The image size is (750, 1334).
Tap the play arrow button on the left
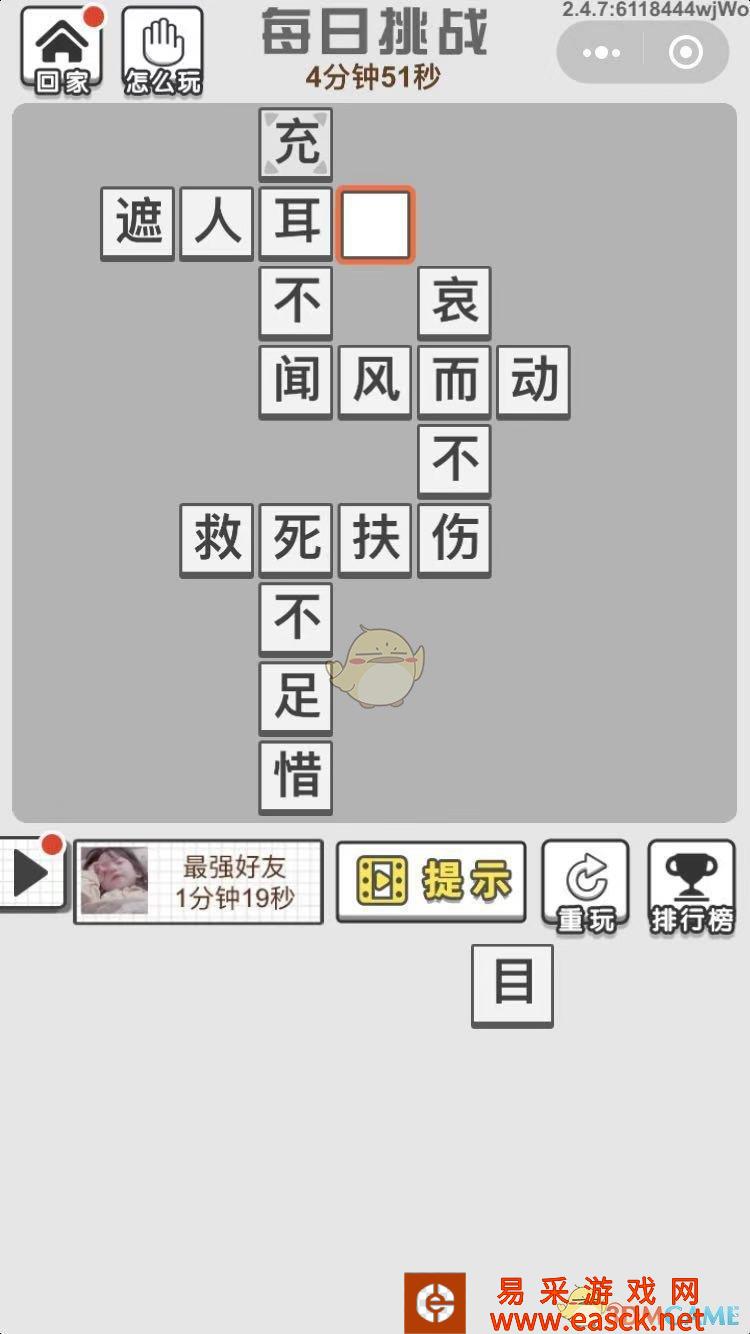(x=30, y=875)
